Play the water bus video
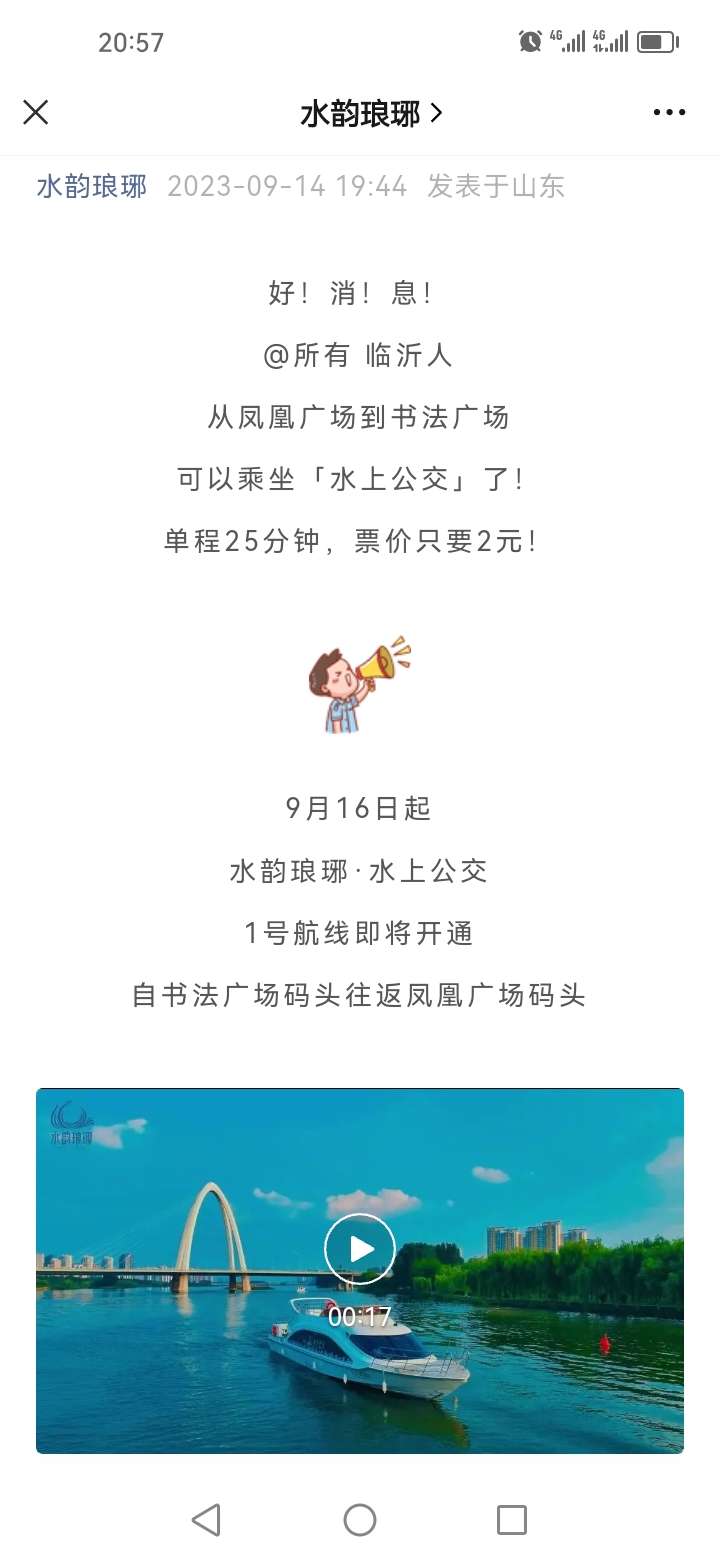 click(360, 1249)
